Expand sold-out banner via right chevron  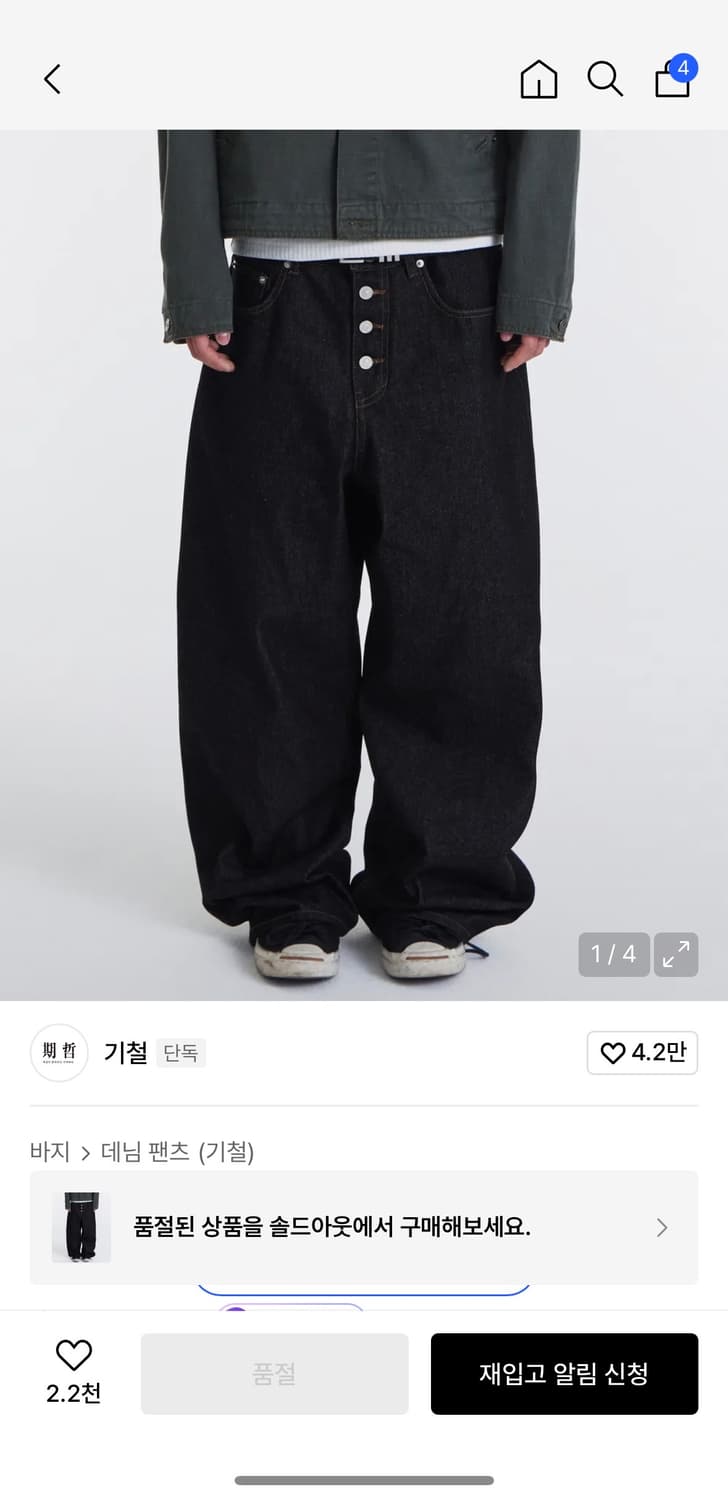[x=660, y=1226]
